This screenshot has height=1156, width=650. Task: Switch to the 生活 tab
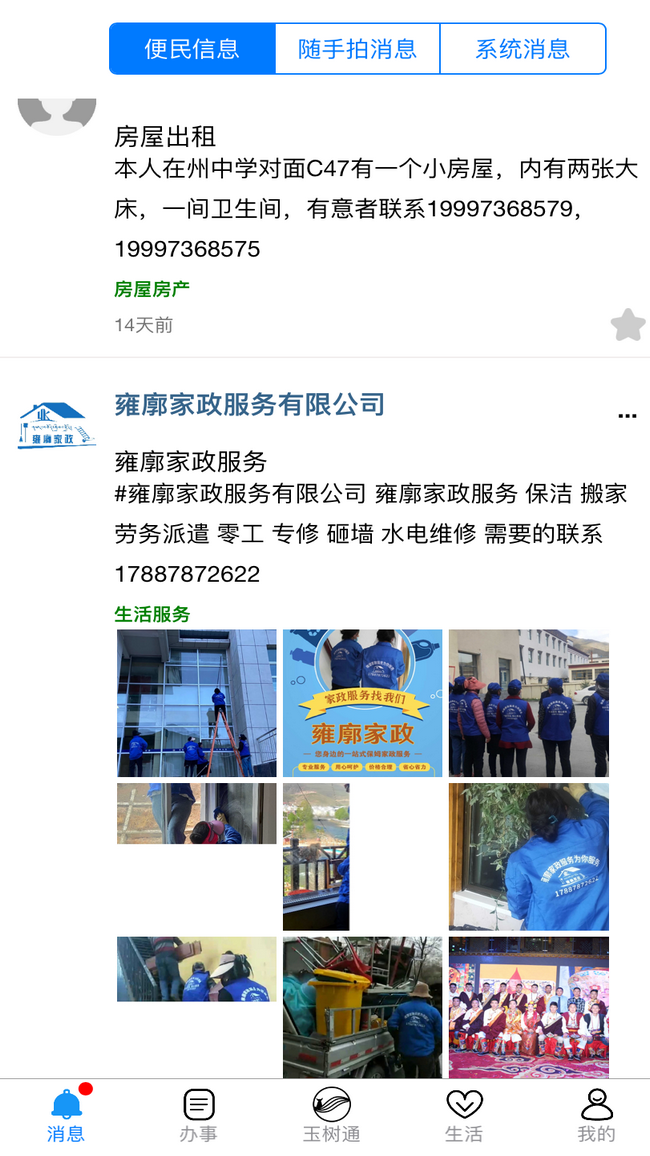coord(464,1115)
